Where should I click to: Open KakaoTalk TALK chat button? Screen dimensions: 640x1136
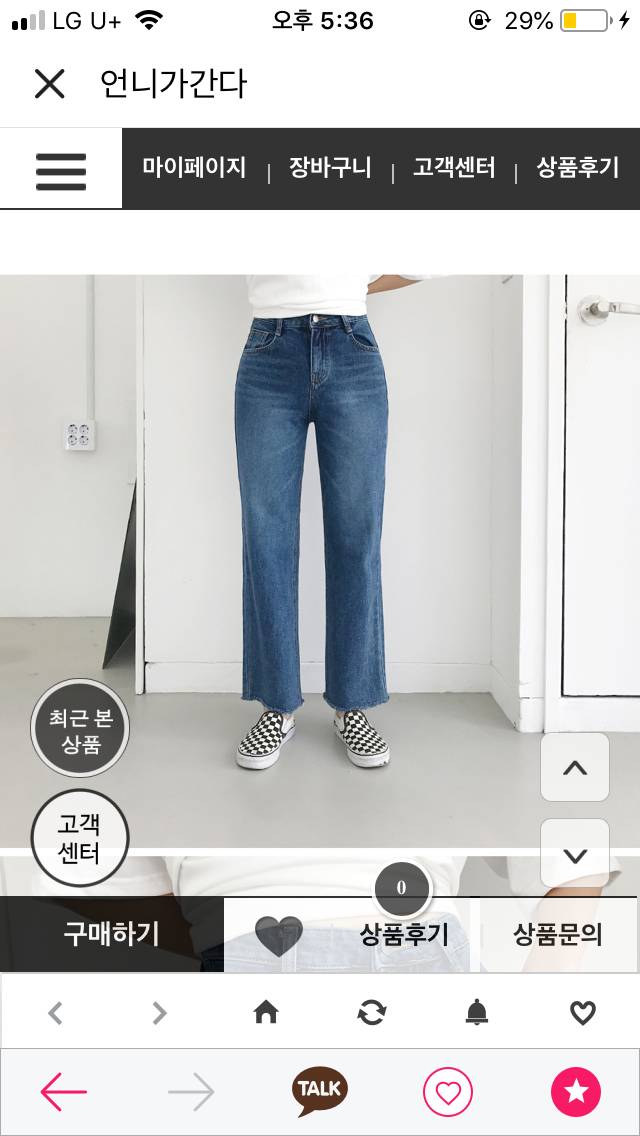(320, 1093)
